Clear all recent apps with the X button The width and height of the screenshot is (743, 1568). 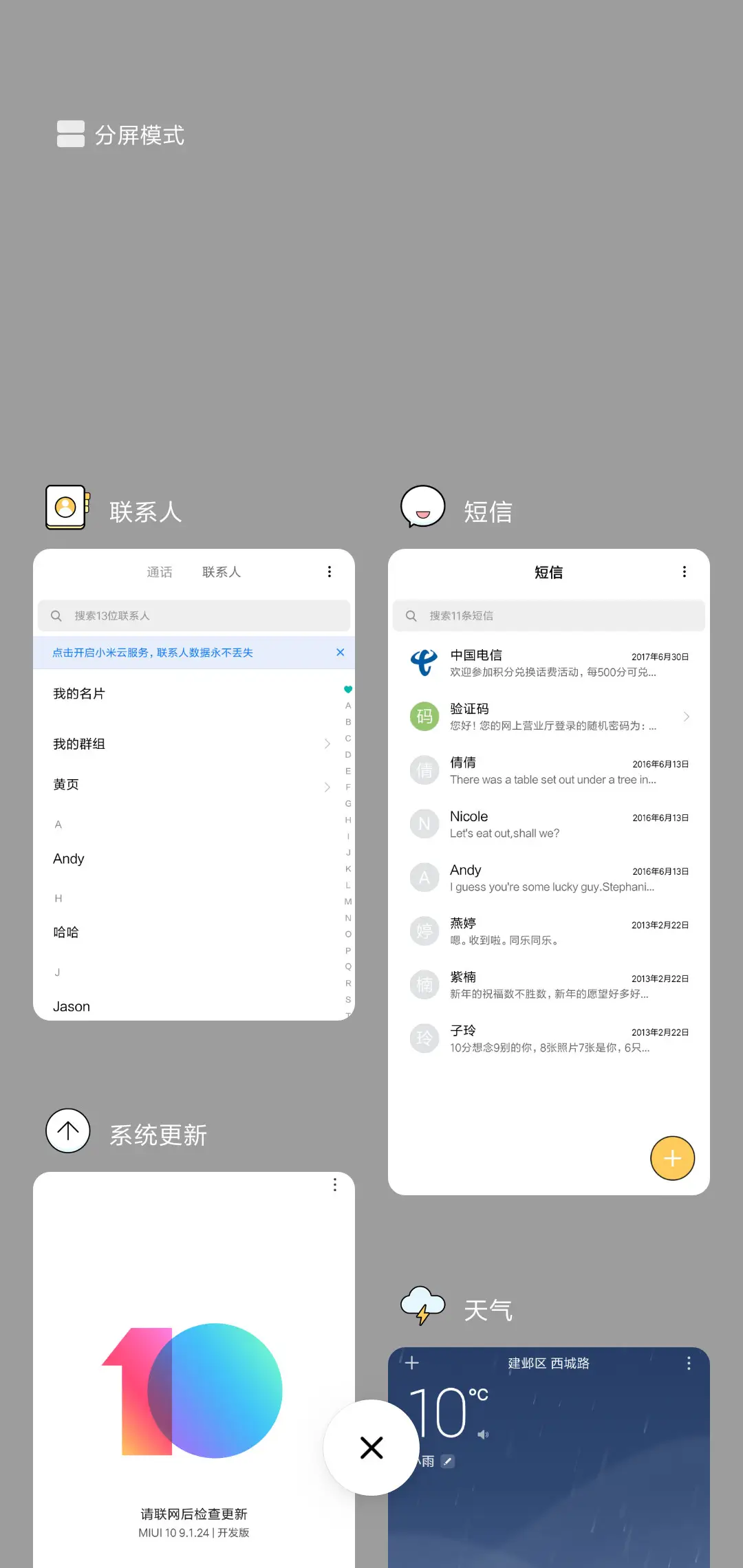pos(371,1448)
